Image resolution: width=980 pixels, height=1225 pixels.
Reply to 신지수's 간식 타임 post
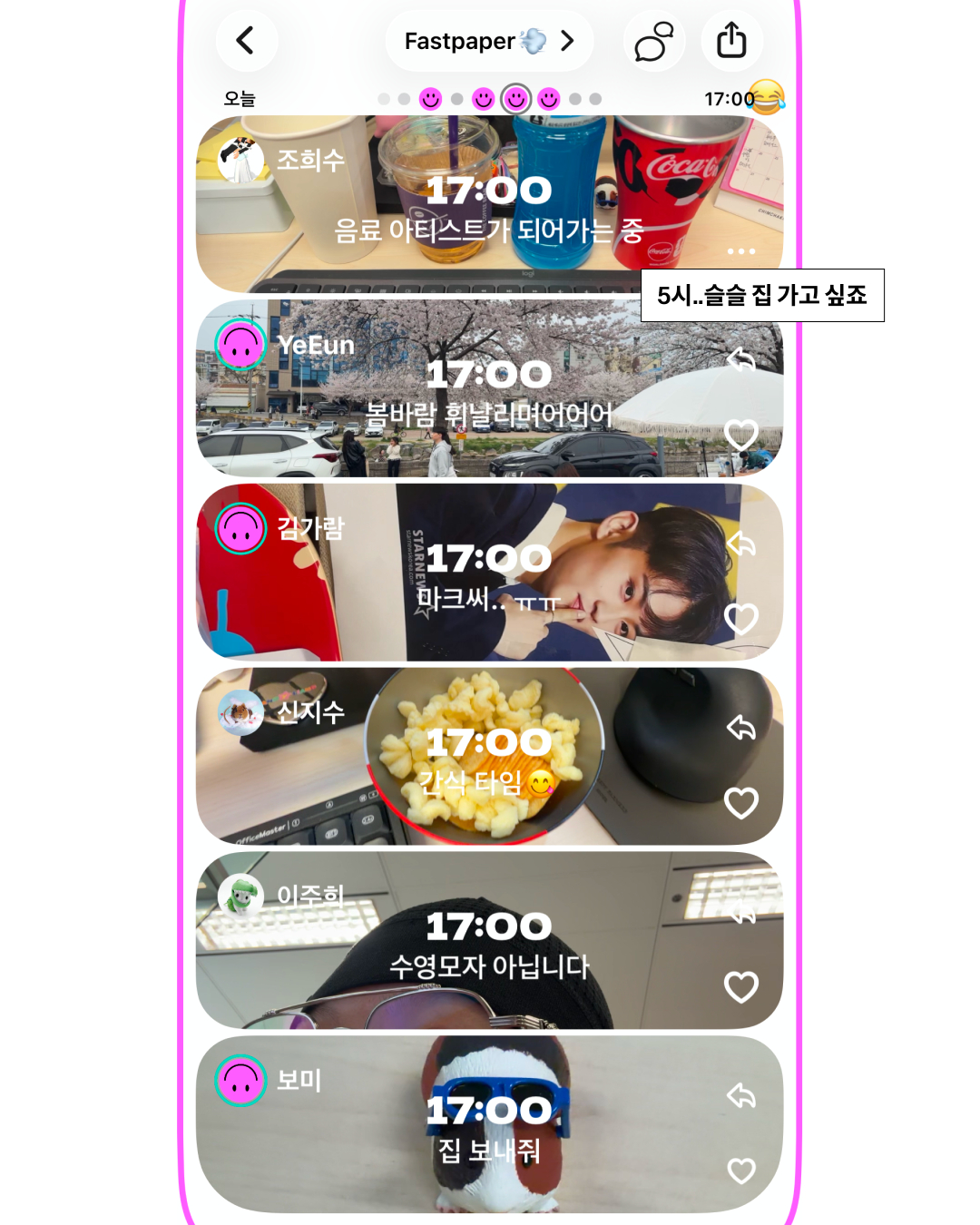[x=741, y=728]
